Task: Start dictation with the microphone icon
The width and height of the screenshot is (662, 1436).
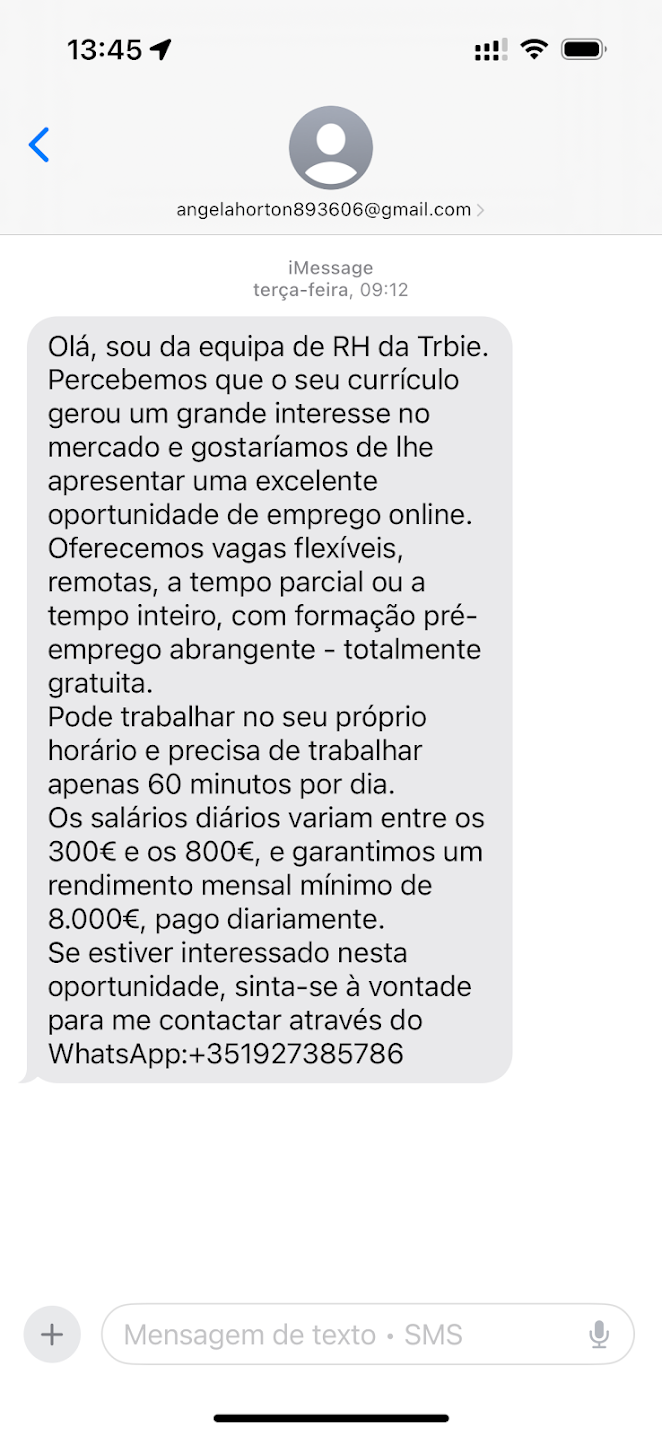Action: pos(599,1334)
